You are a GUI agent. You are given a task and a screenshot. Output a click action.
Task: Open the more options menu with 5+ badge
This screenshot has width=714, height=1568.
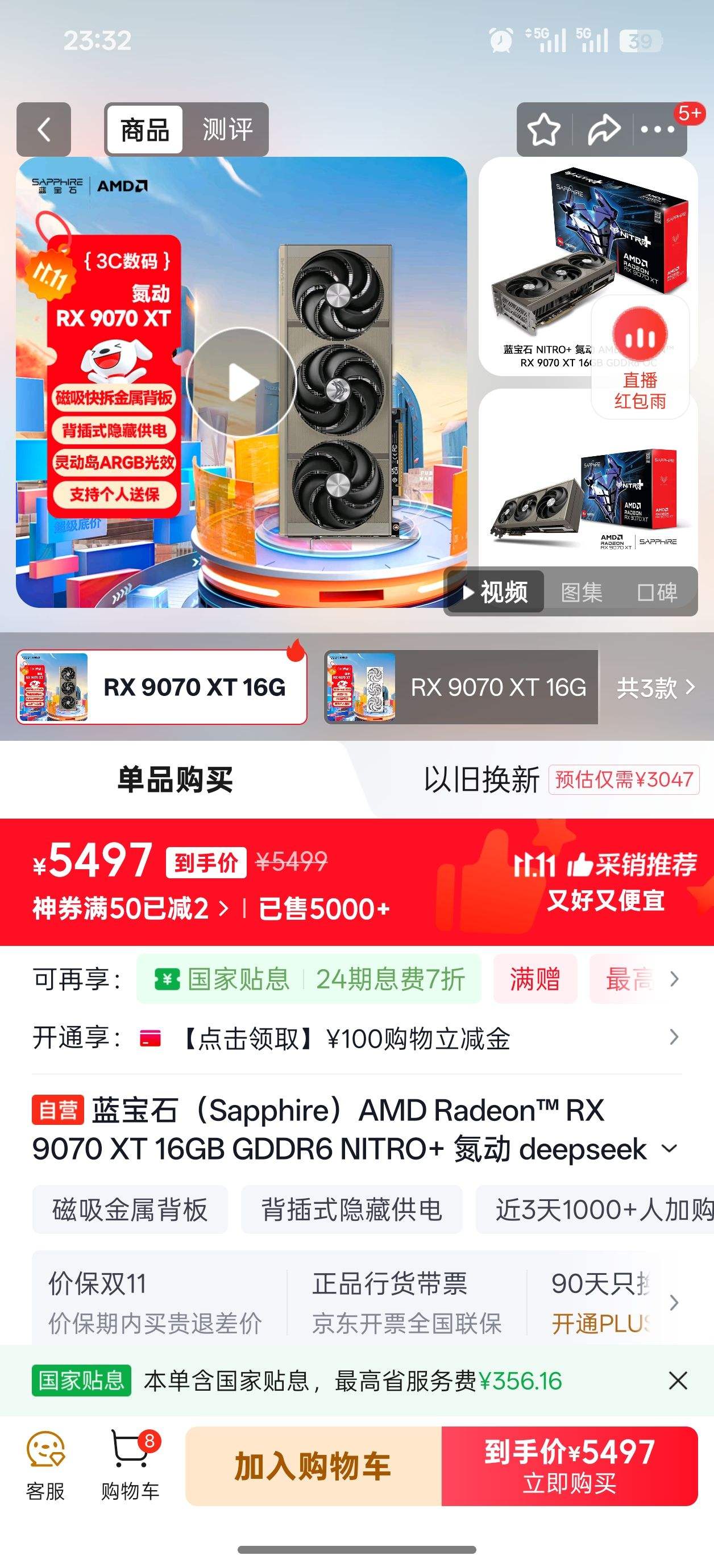coord(657,130)
